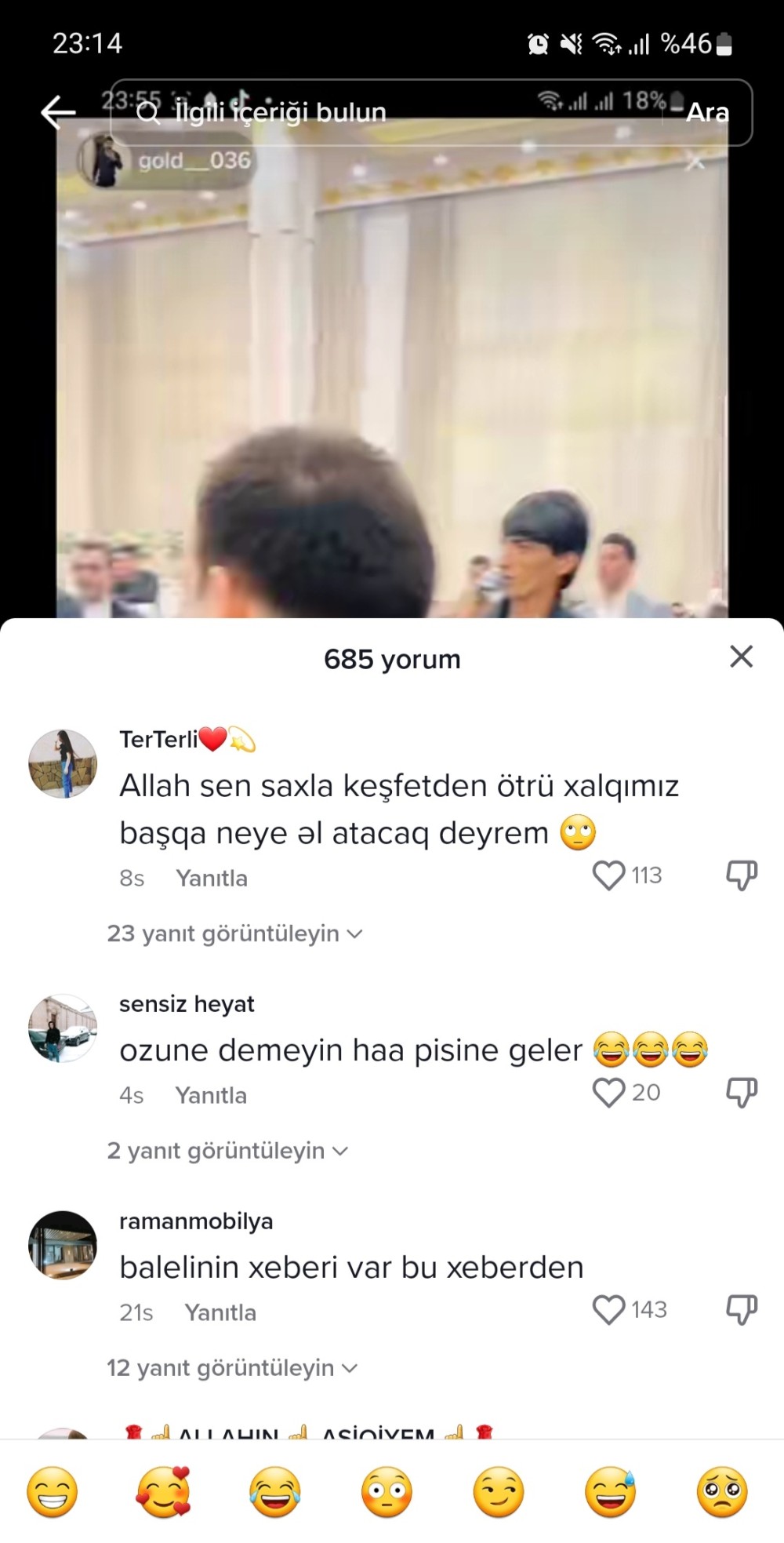
Task: Tap the search magnifier icon
Action: [x=148, y=113]
